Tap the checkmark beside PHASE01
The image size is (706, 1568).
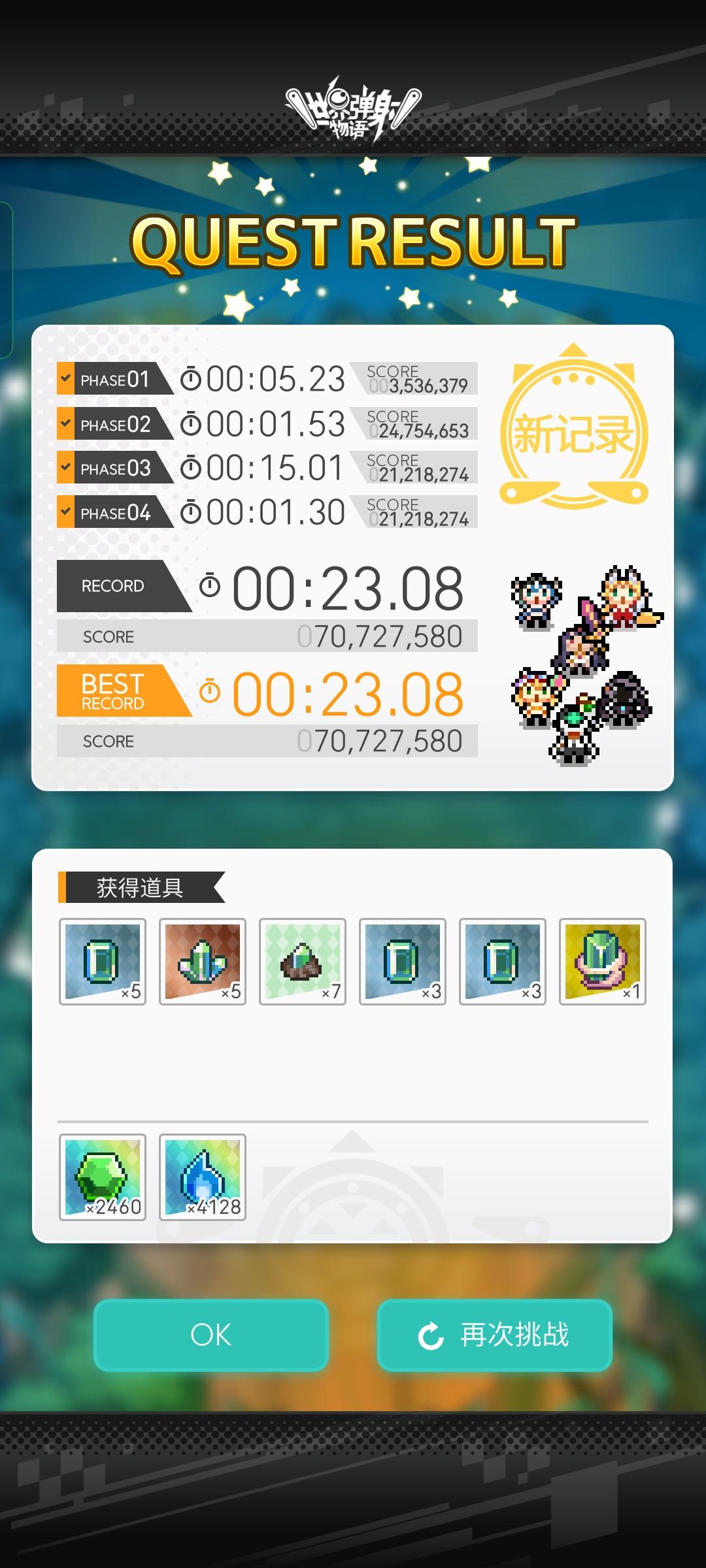[x=65, y=378]
